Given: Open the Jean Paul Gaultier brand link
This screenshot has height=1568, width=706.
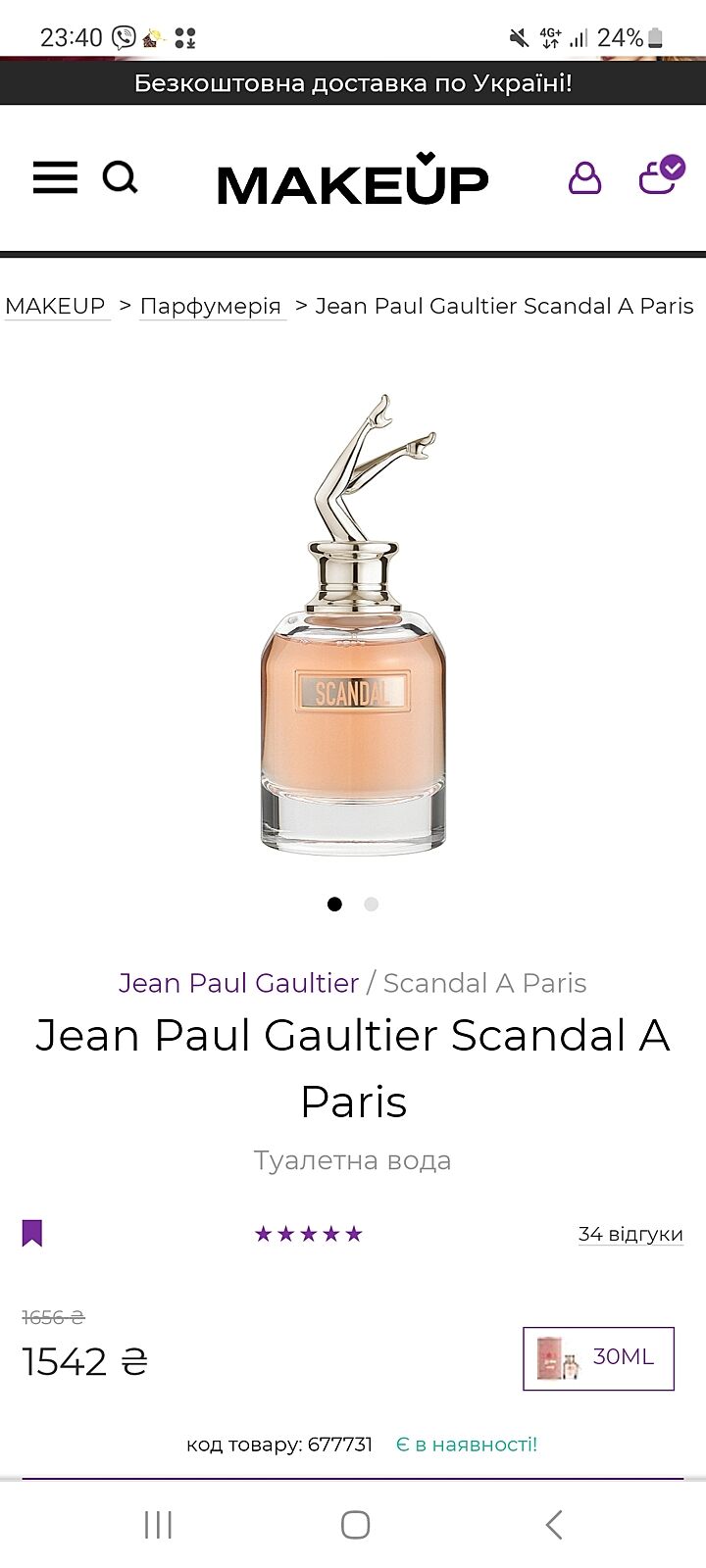Looking at the screenshot, I should point(238,983).
